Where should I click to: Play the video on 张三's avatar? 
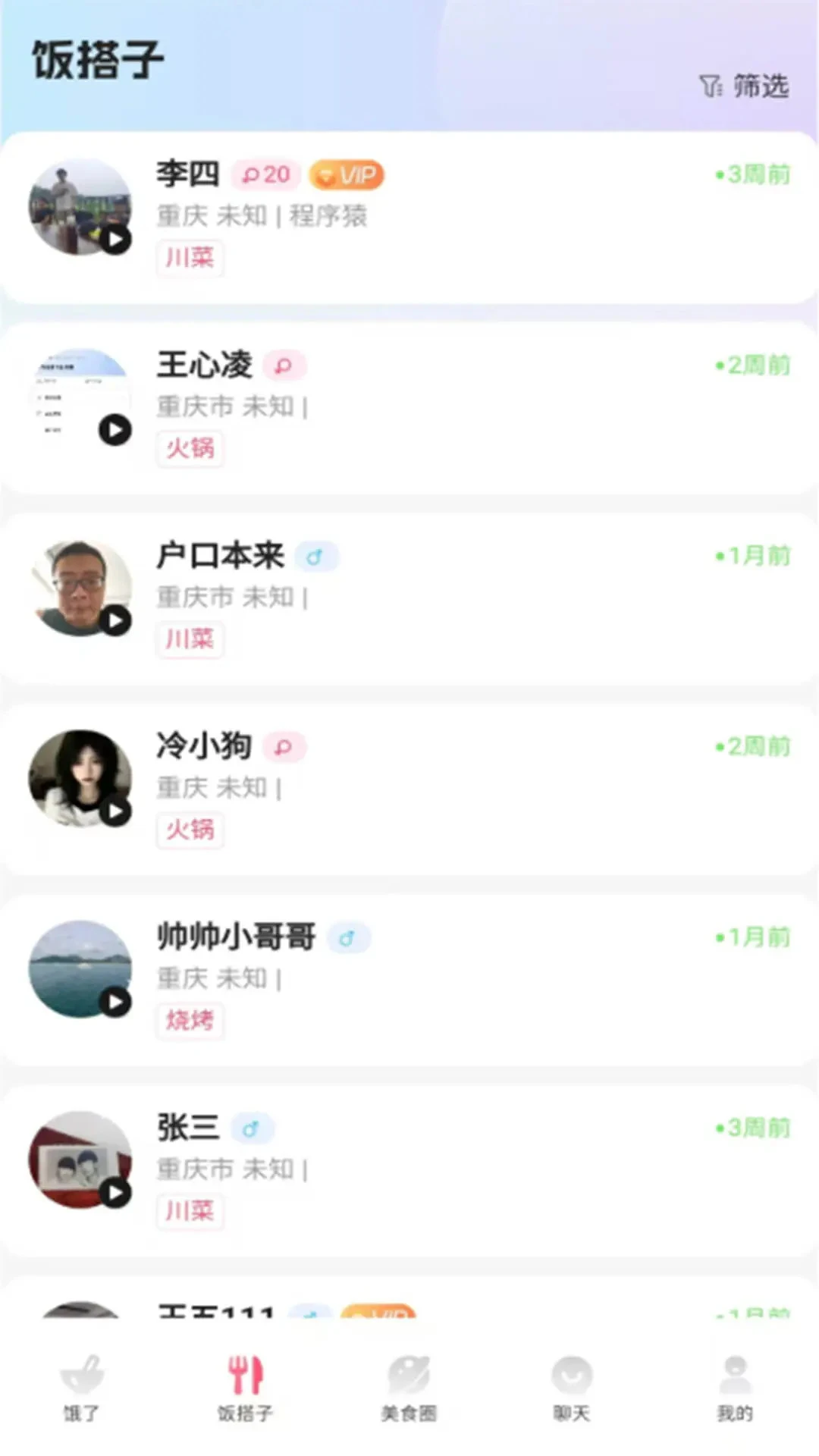pos(115,1193)
